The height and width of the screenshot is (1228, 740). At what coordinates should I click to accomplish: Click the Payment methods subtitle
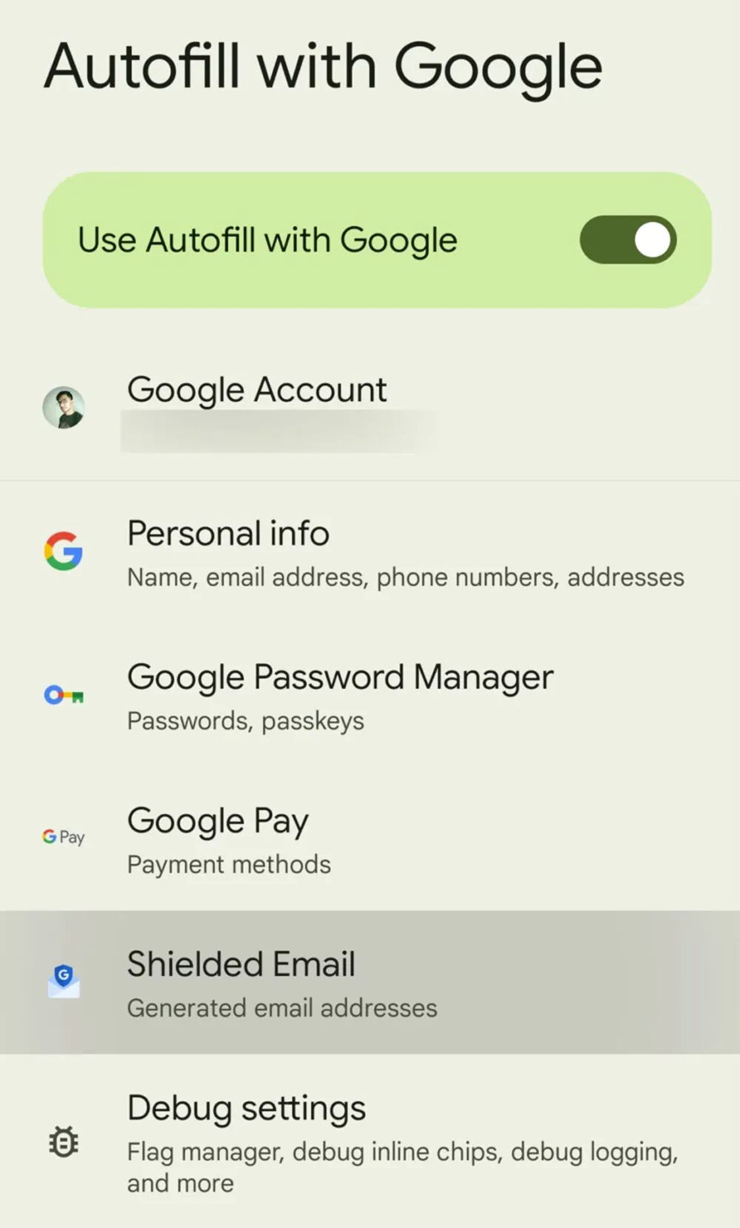[x=228, y=864]
